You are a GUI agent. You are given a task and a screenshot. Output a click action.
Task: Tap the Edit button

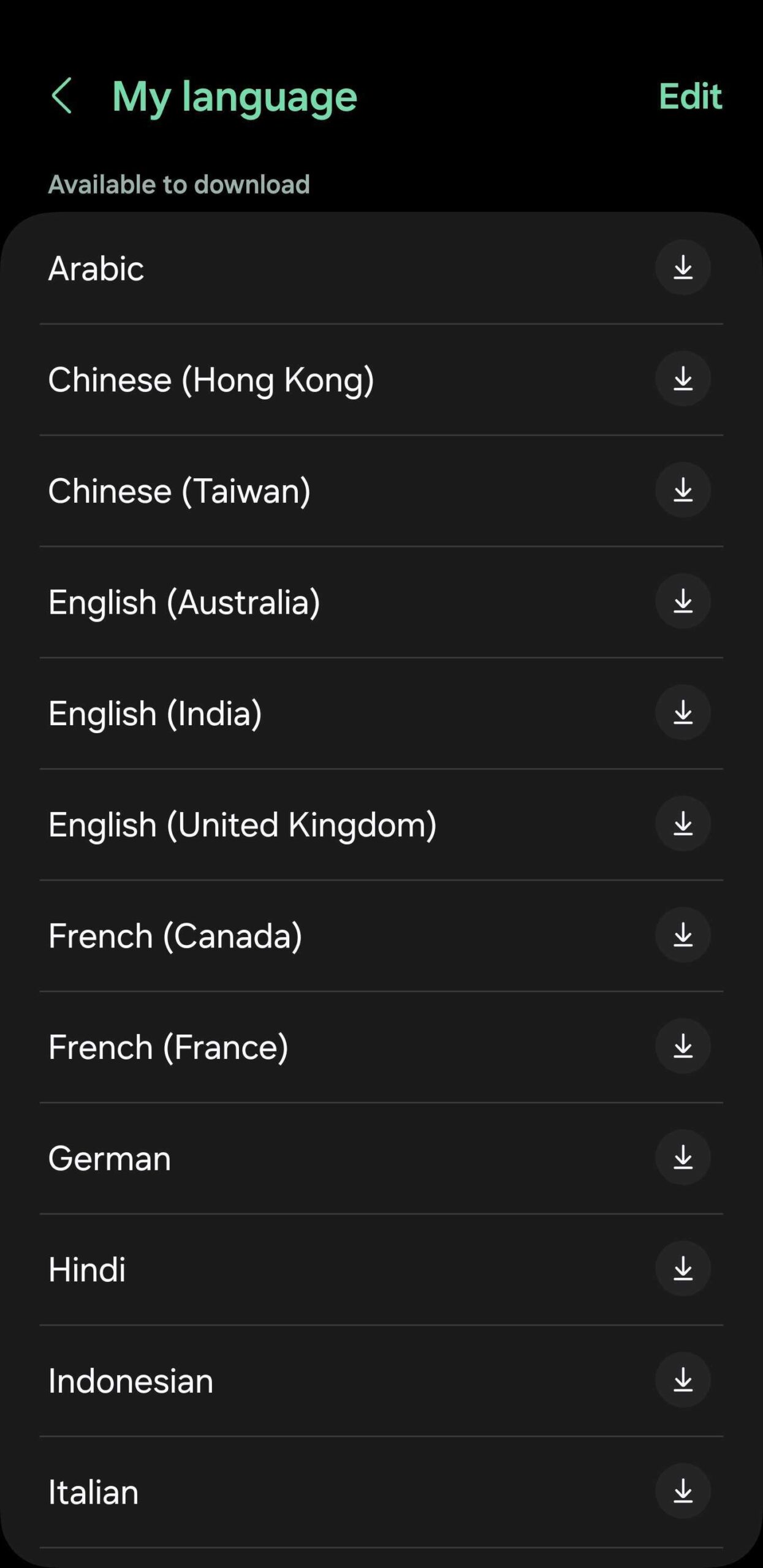click(690, 96)
